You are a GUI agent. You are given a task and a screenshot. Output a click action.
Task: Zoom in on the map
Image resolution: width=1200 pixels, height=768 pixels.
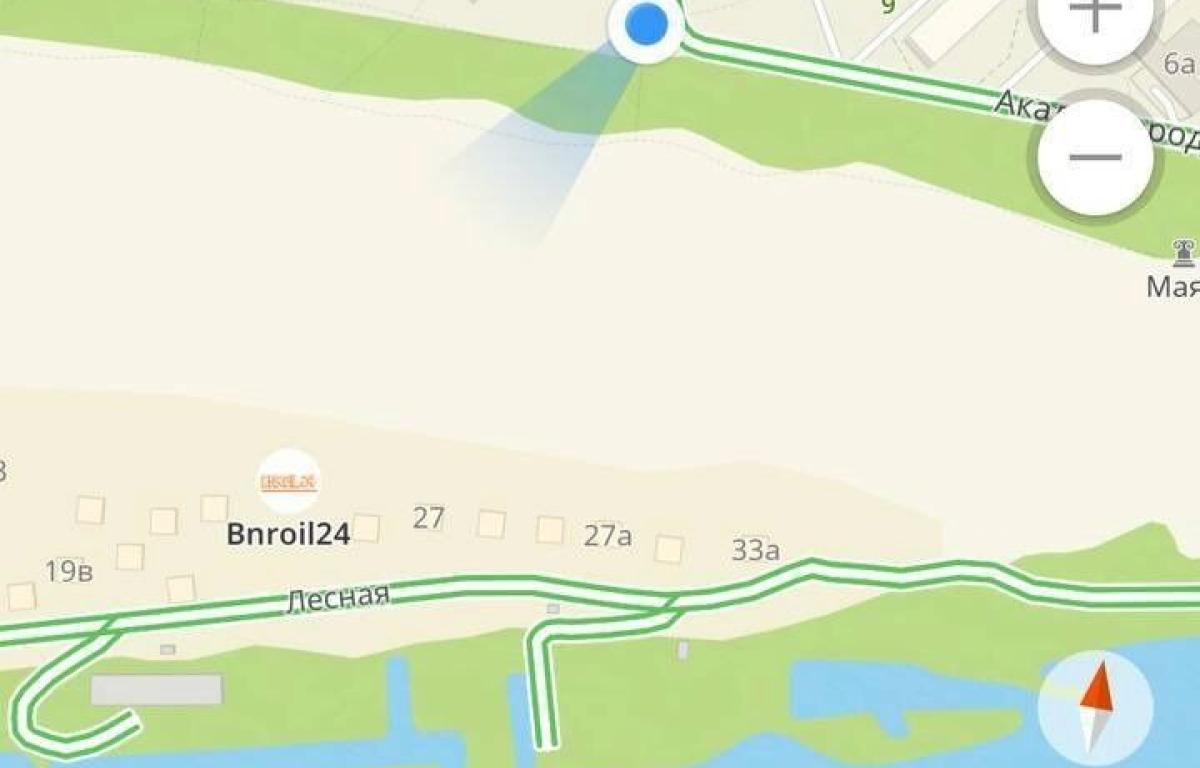1096,16
